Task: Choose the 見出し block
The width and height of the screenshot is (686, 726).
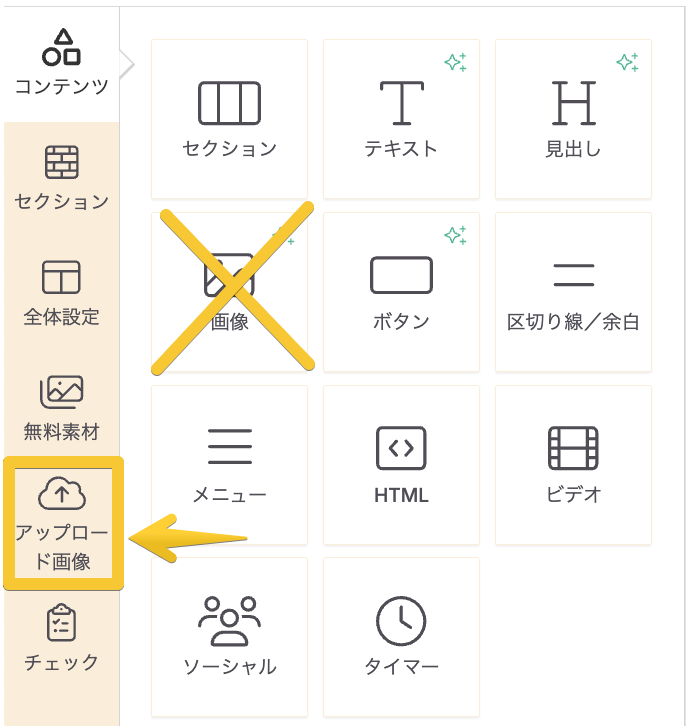Action: tap(573, 119)
